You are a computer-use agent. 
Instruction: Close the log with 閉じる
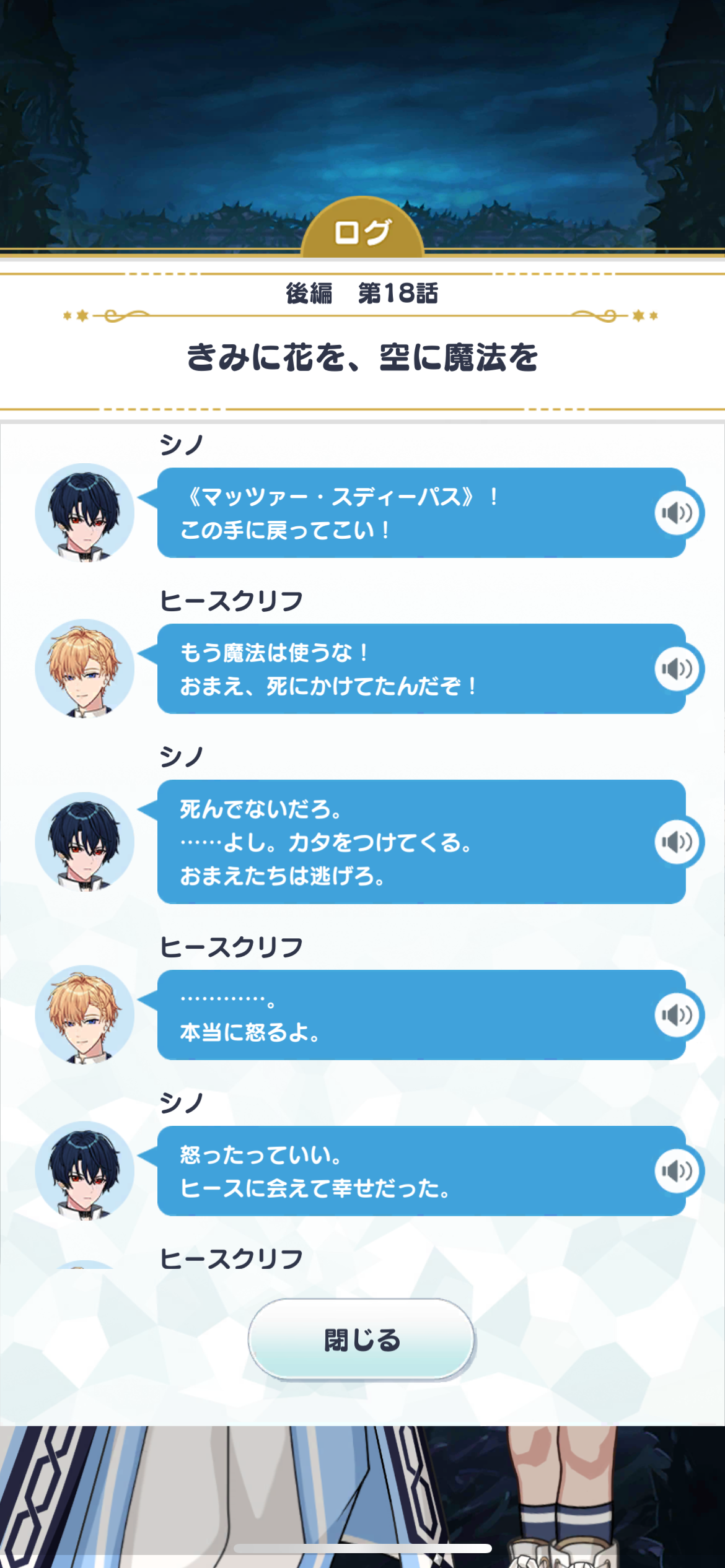coord(362,1339)
